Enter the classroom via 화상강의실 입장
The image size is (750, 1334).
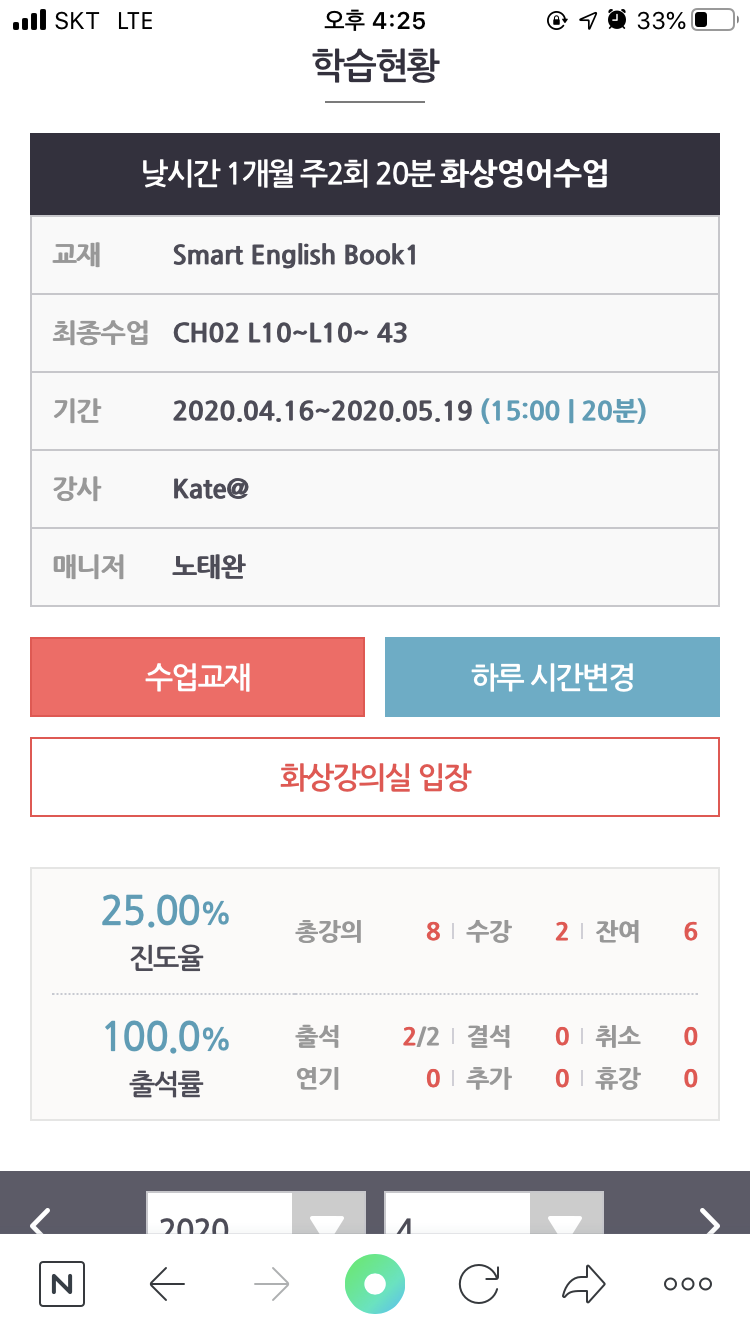tap(375, 777)
